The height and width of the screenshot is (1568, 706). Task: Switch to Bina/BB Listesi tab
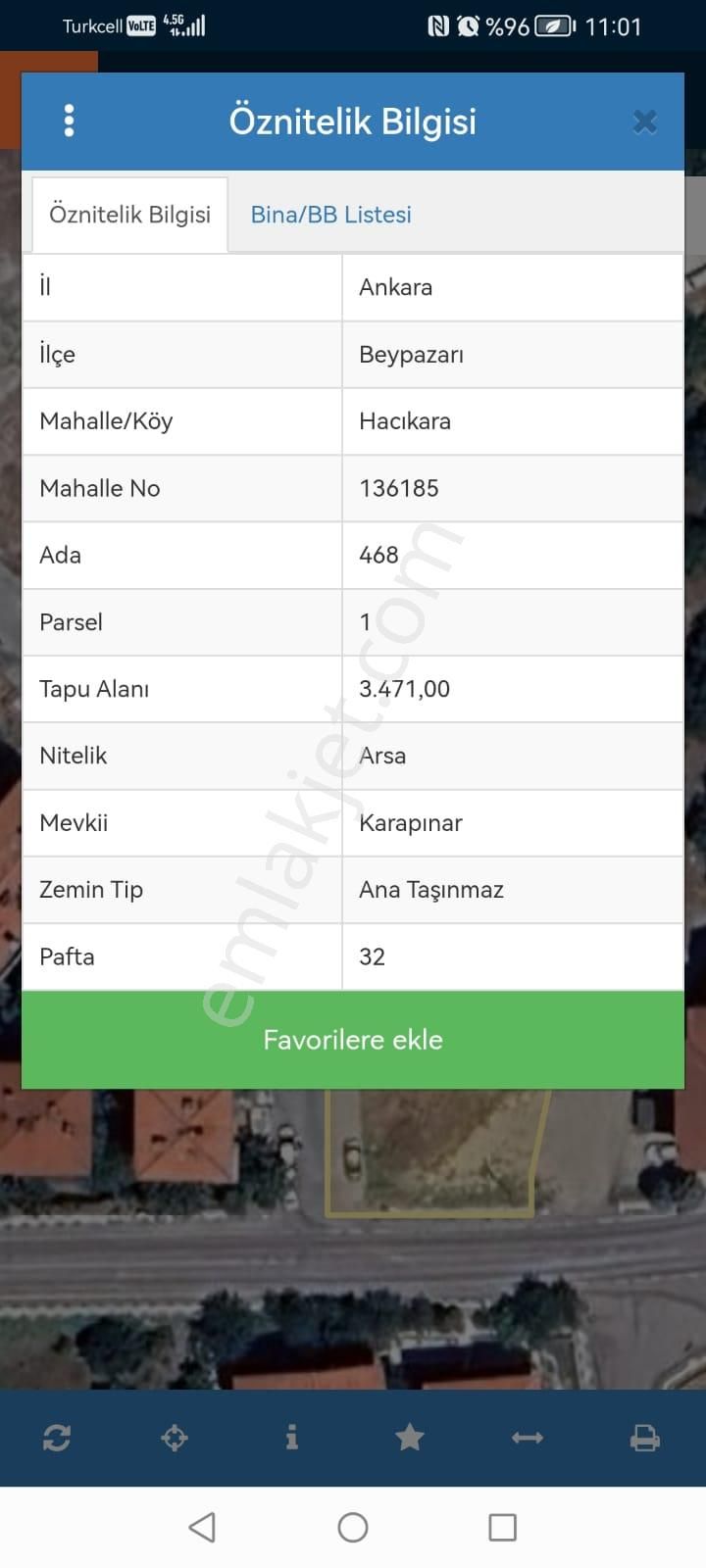330,215
